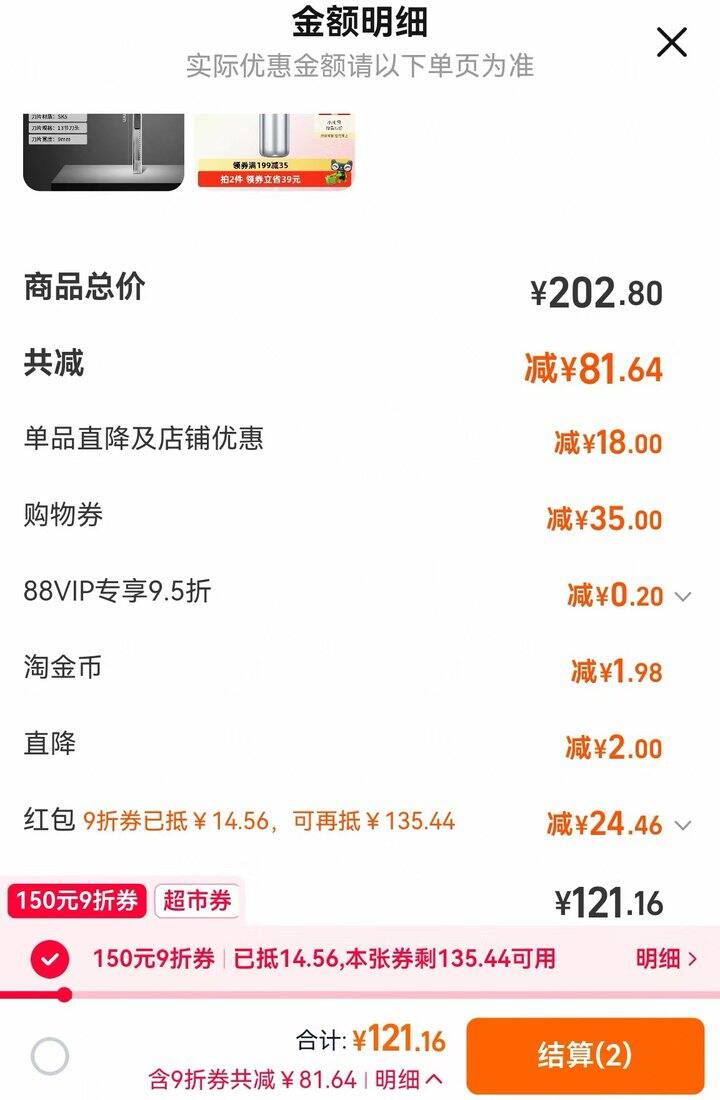The height and width of the screenshot is (1100, 720).
Task: Collapse the 明细 breakdown beside 共减
Action: coord(409,1080)
